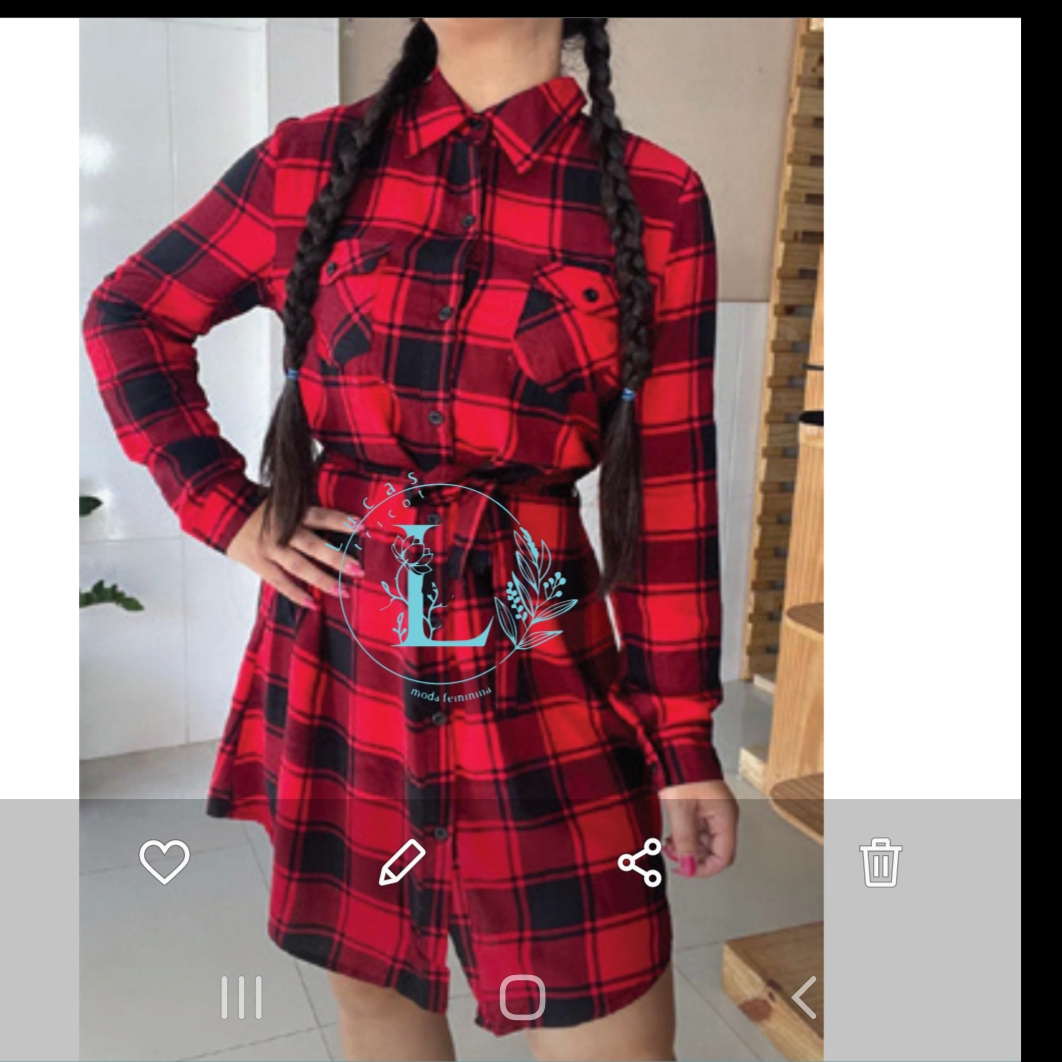
Task: Go to the home screen
Action: (x=522, y=997)
